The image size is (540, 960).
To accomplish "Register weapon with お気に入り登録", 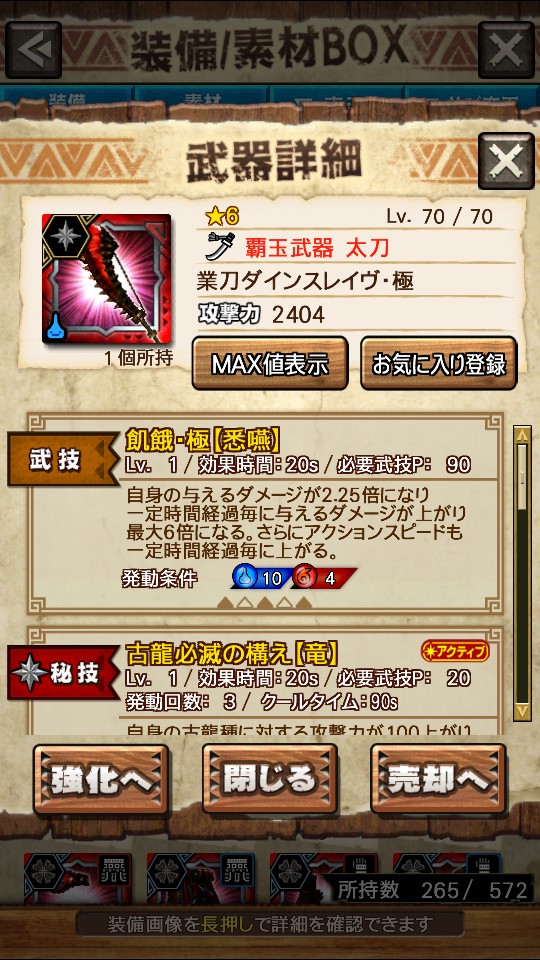I will click(x=438, y=364).
